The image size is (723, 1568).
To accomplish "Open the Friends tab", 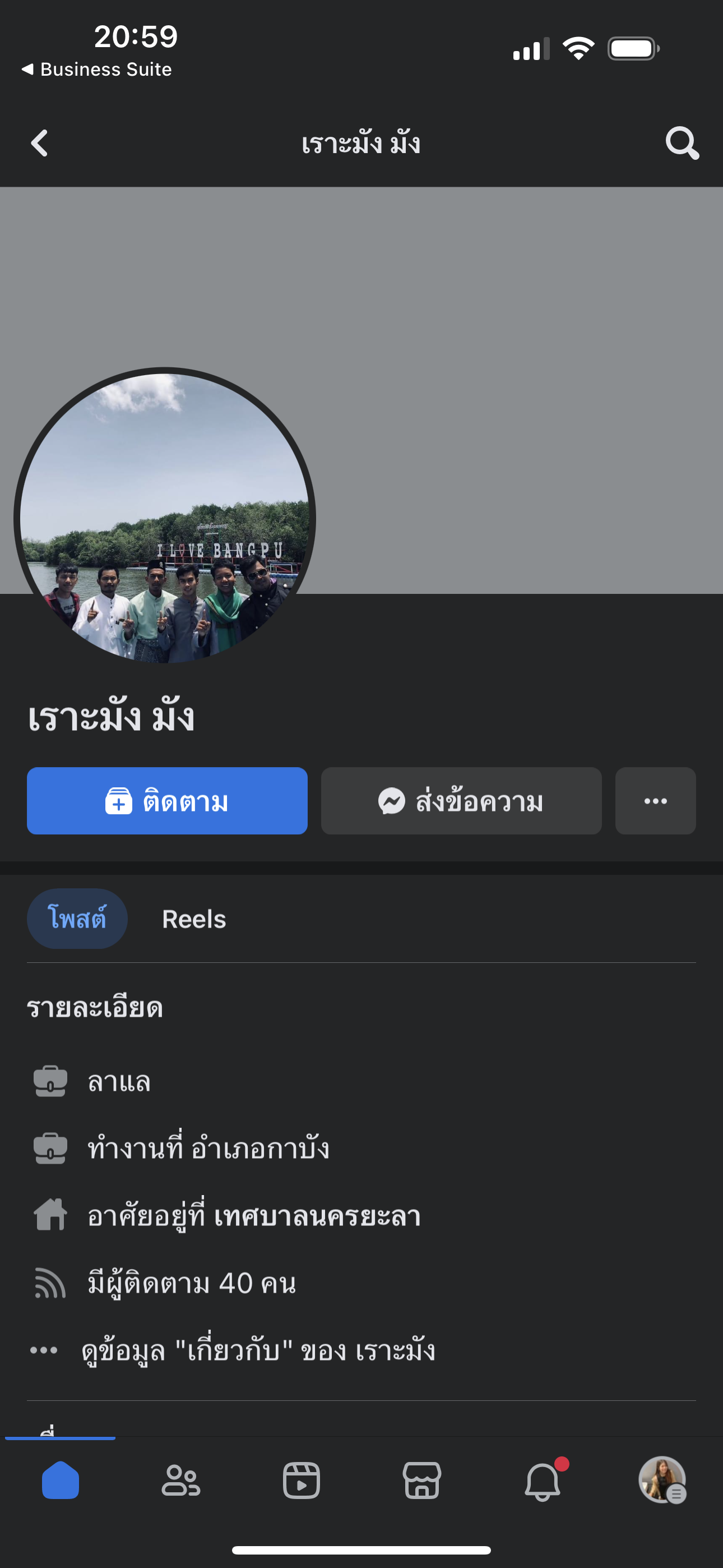I will coord(180,1481).
